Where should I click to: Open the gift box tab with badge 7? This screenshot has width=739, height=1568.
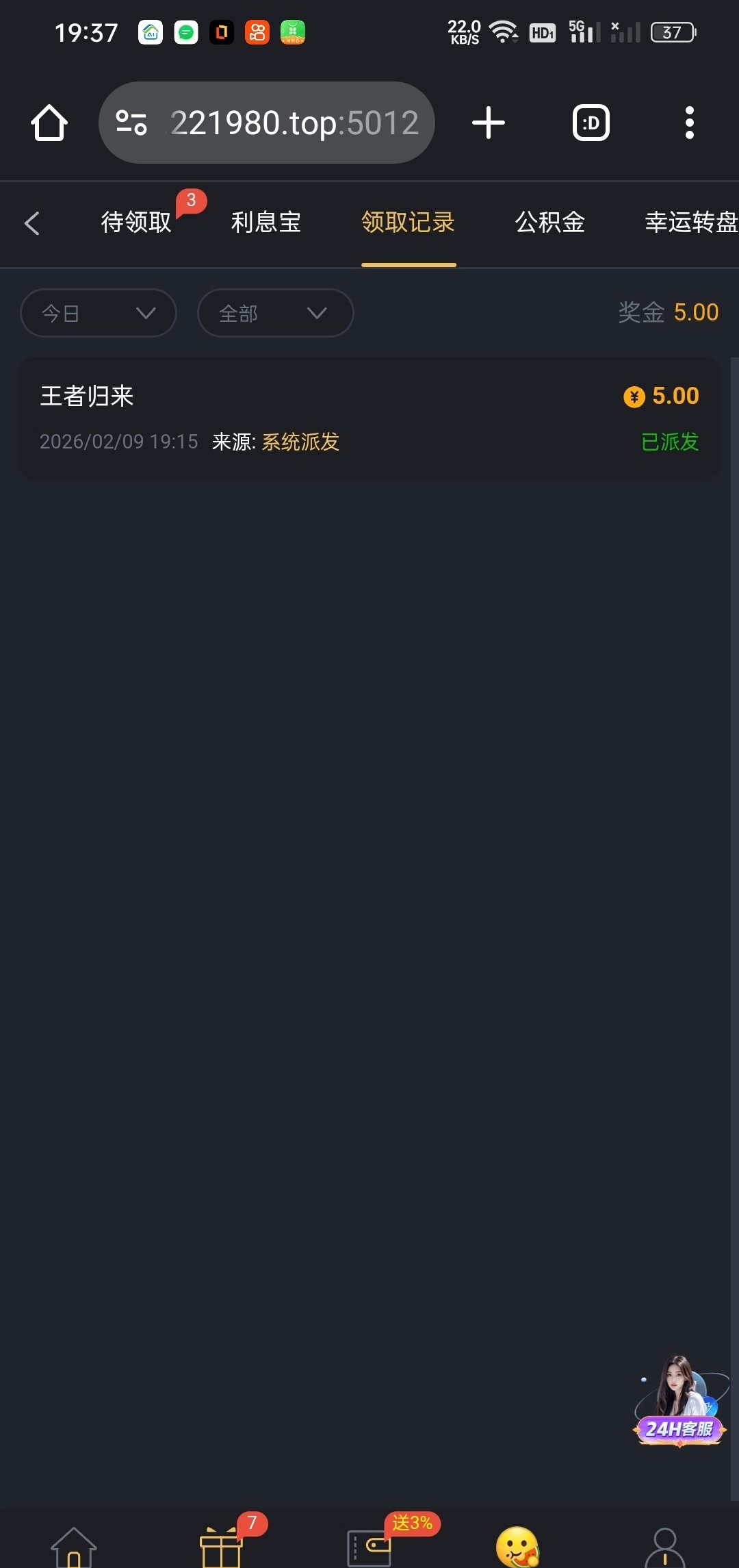point(222,1546)
